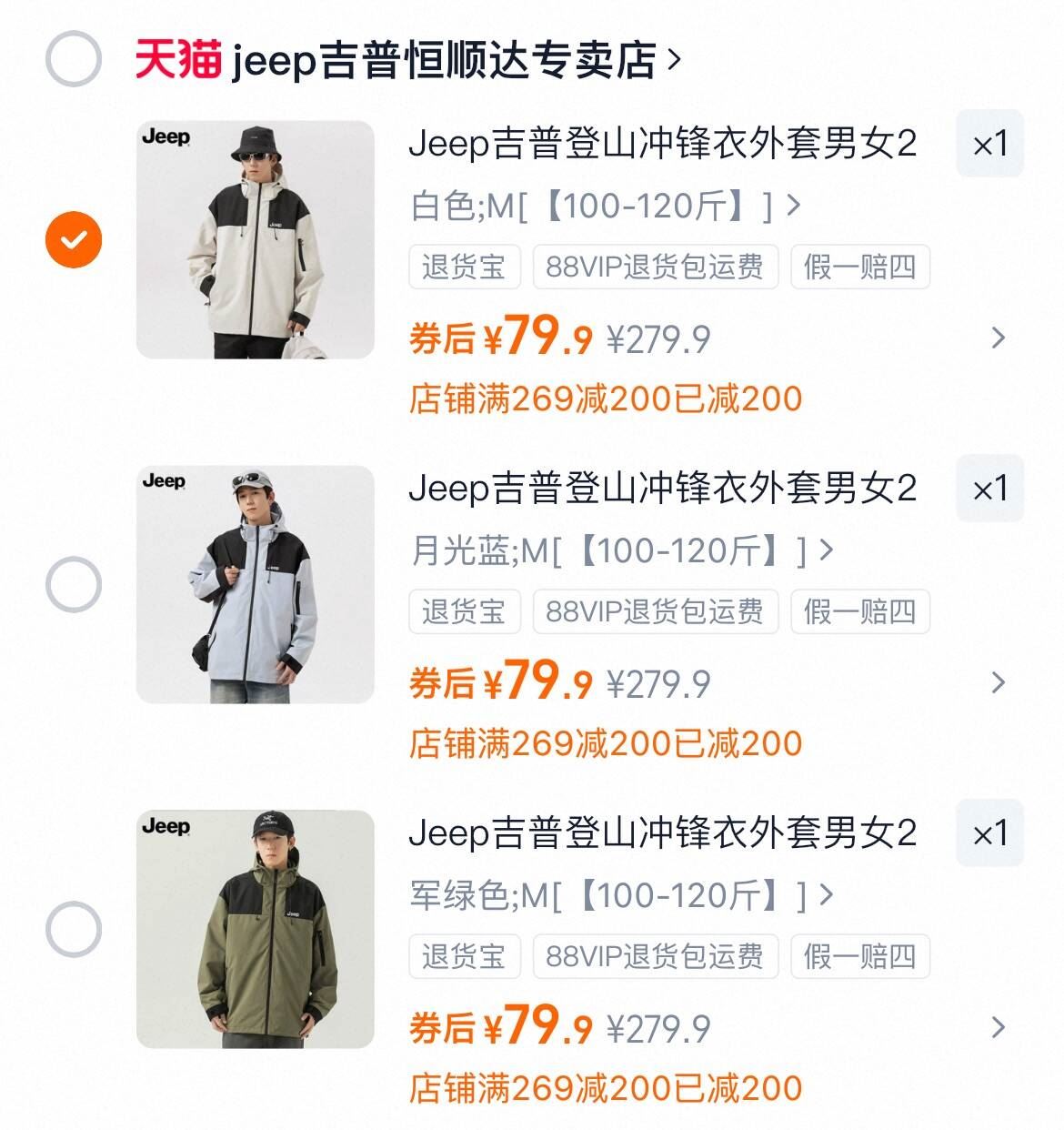The height and width of the screenshot is (1130, 1064).
Task: Expand price details for 月光蓝 jacket
Action: pyautogui.click(x=999, y=683)
